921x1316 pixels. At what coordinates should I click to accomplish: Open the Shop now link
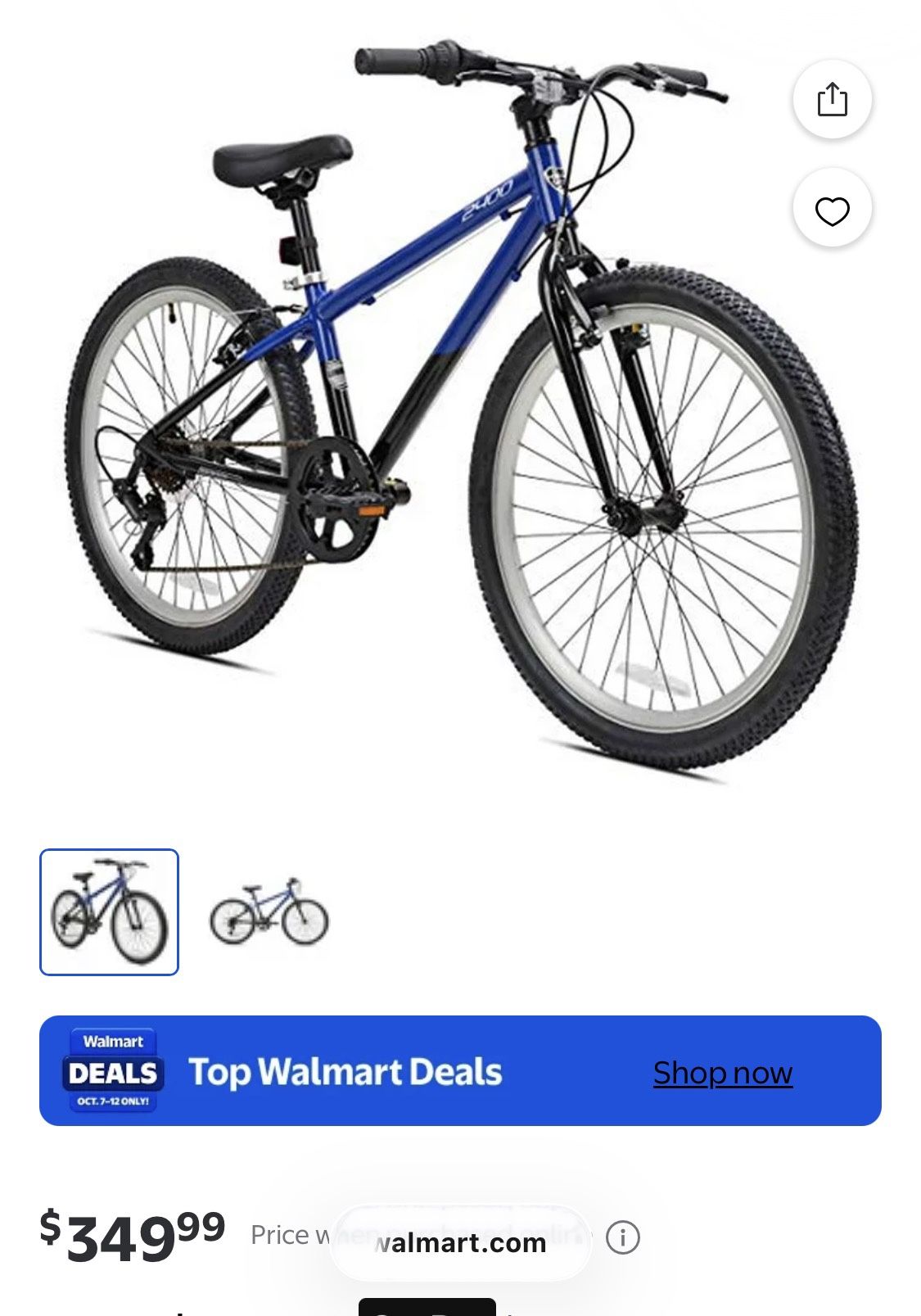pos(722,1072)
